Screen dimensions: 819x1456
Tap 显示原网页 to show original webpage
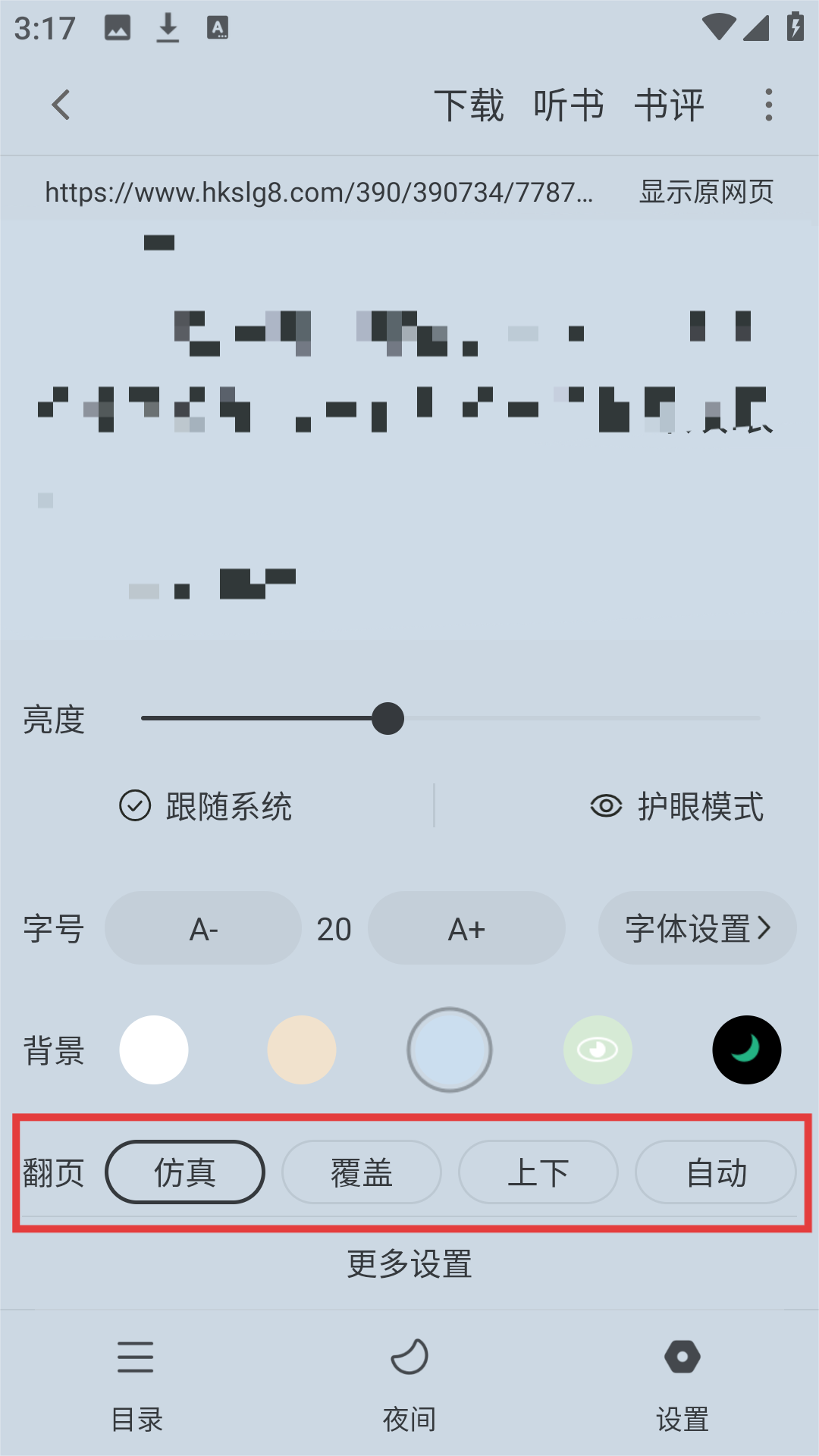(706, 192)
